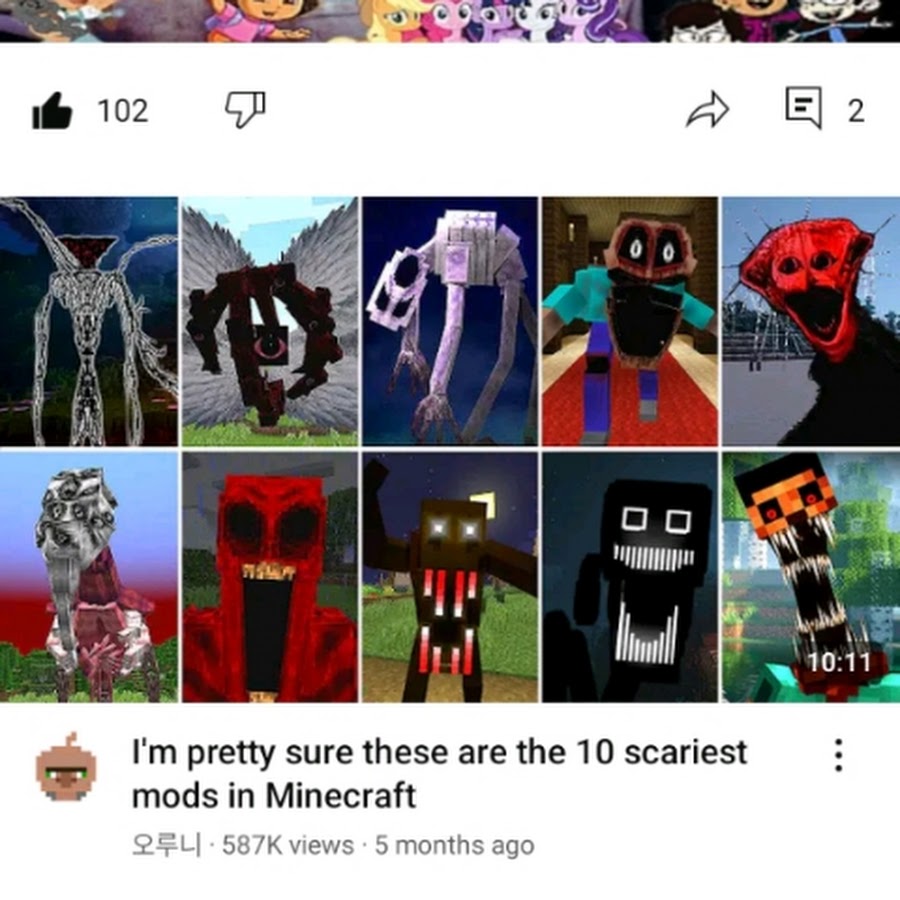Share this post
Viewport: 900px width, 900px height.
708,111
